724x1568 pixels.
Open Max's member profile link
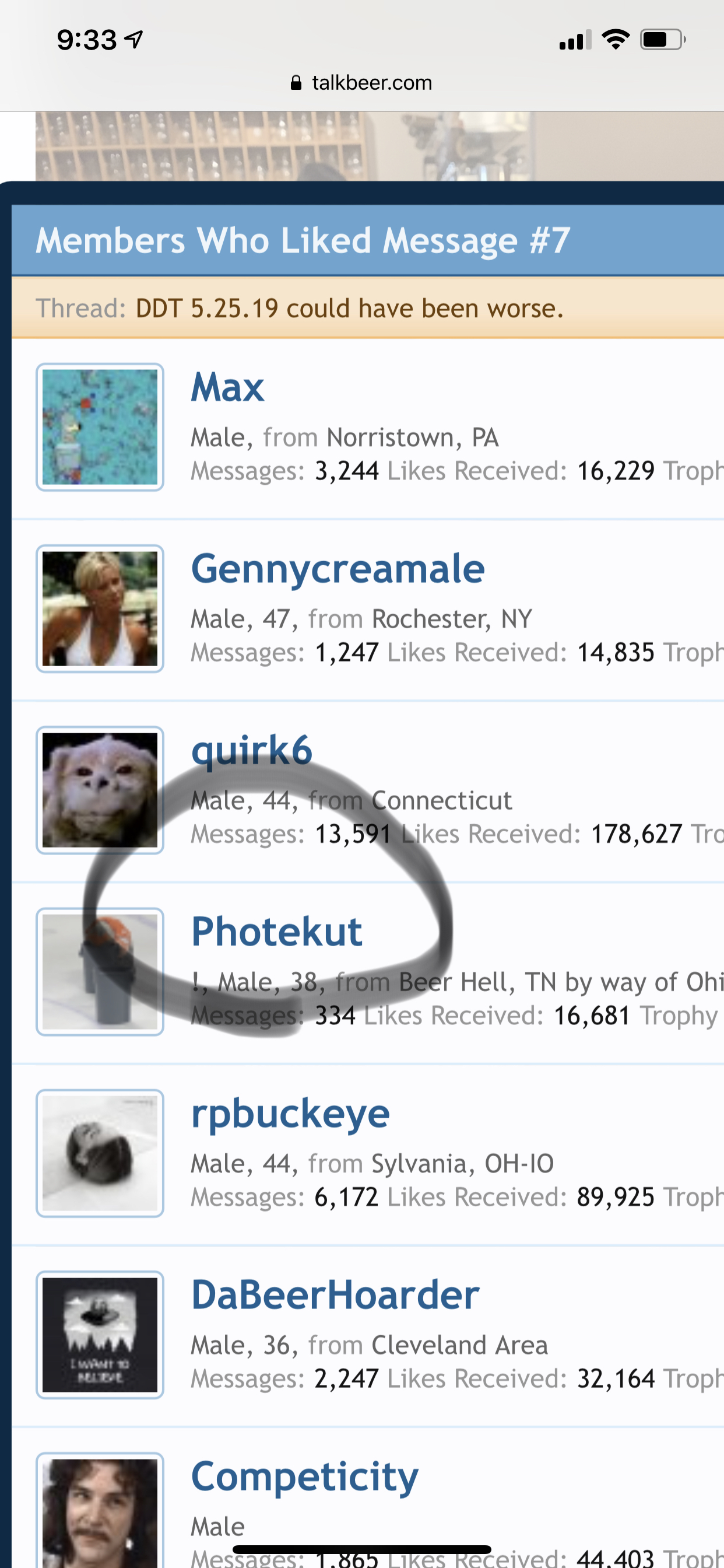(x=227, y=387)
